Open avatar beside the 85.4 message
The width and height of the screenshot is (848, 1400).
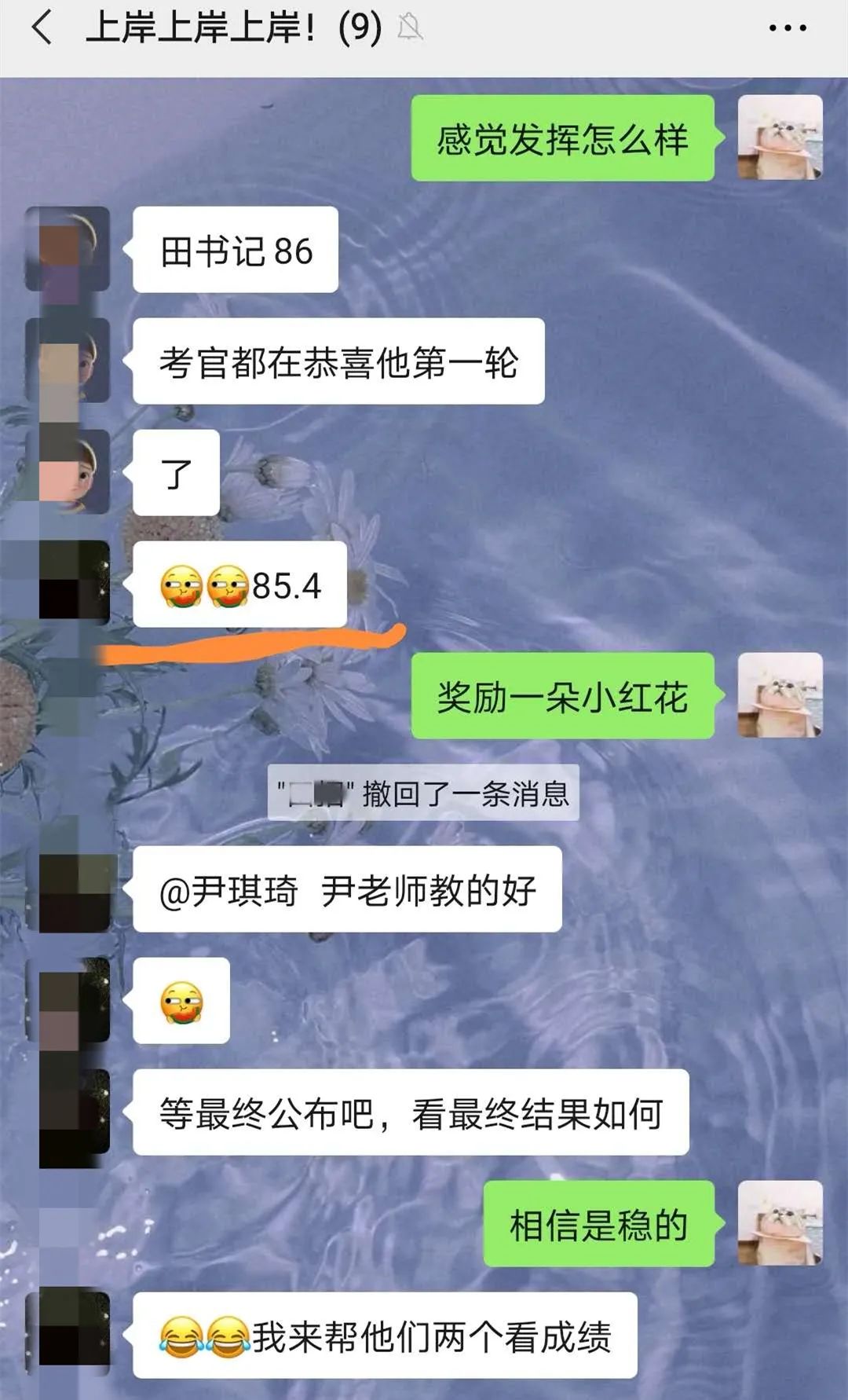73,582
